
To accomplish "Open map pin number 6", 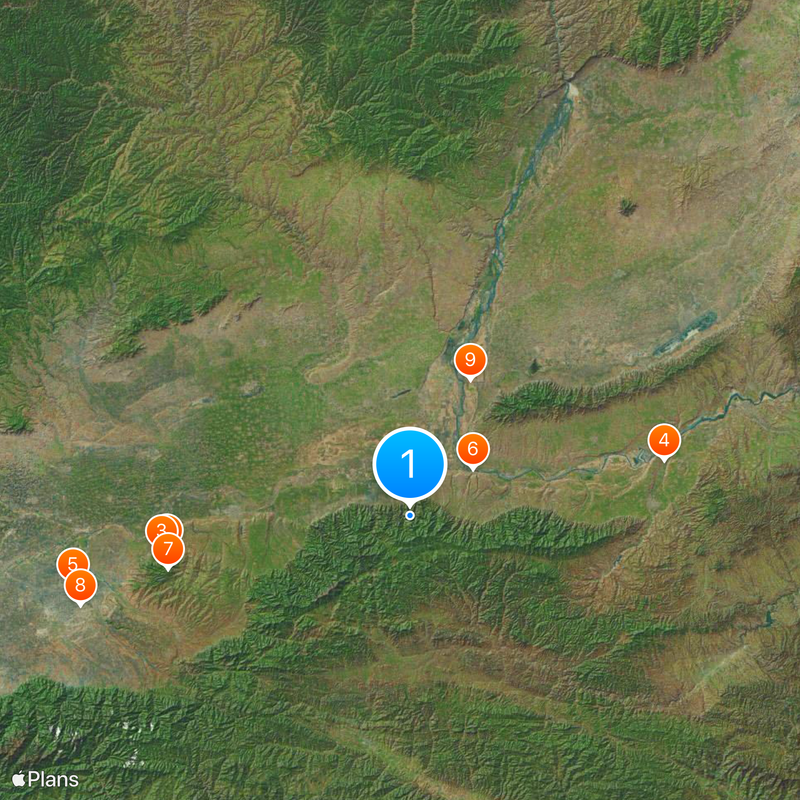I will coord(473,449).
